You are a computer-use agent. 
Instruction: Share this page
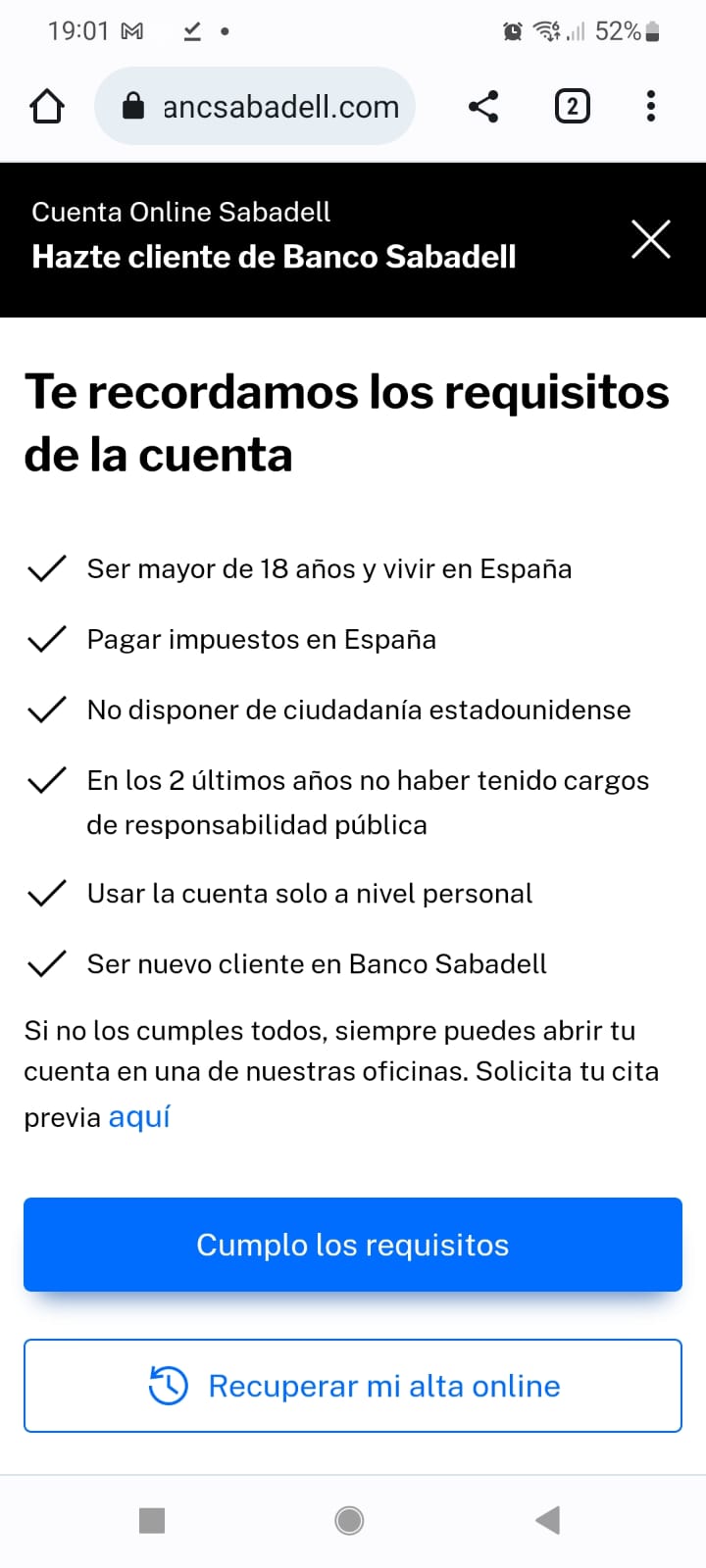click(483, 106)
